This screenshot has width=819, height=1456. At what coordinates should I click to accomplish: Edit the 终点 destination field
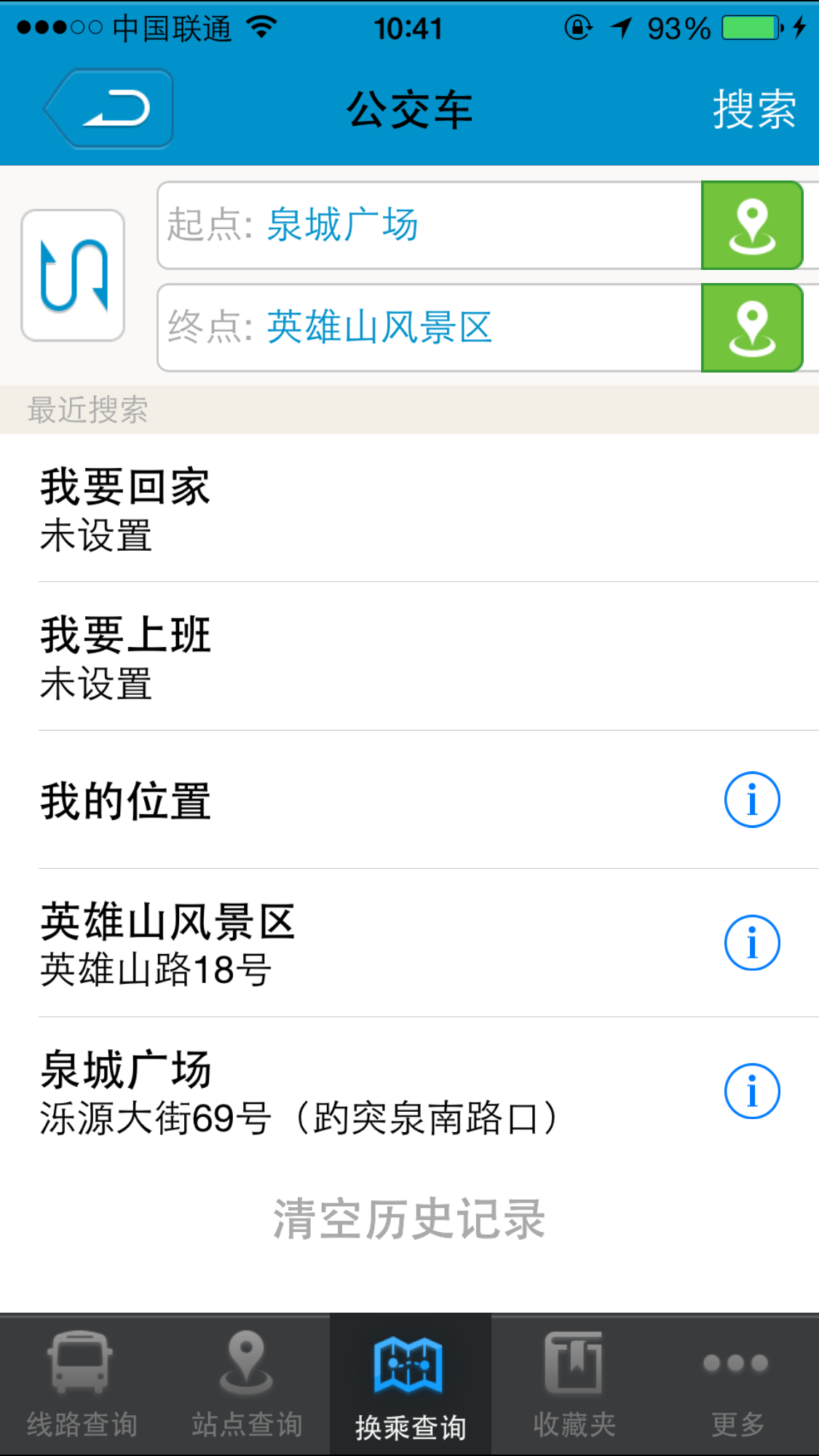[430, 327]
